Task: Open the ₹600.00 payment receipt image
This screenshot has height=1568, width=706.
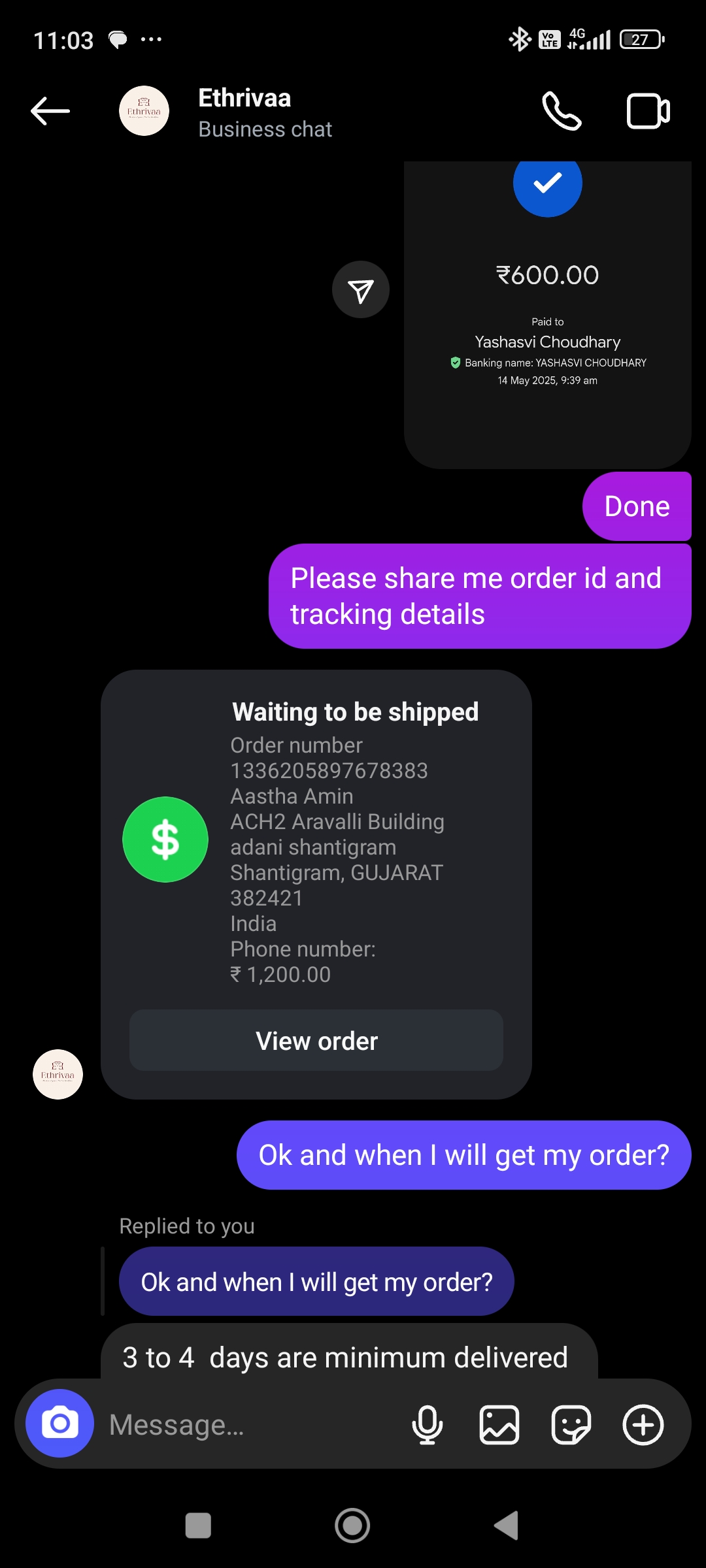Action: tap(547, 314)
